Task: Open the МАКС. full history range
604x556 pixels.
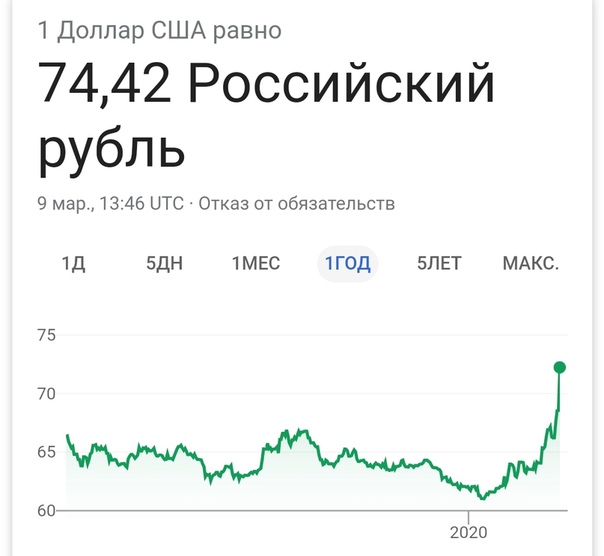Action: (530, 264)
